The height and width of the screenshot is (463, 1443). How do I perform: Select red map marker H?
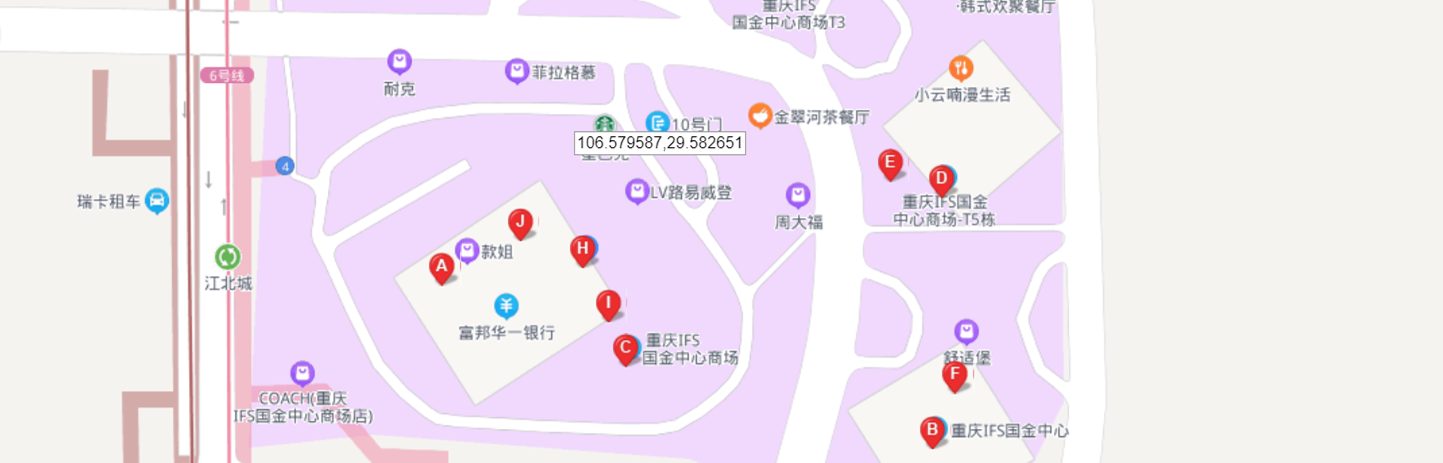(x=582, y=249)
